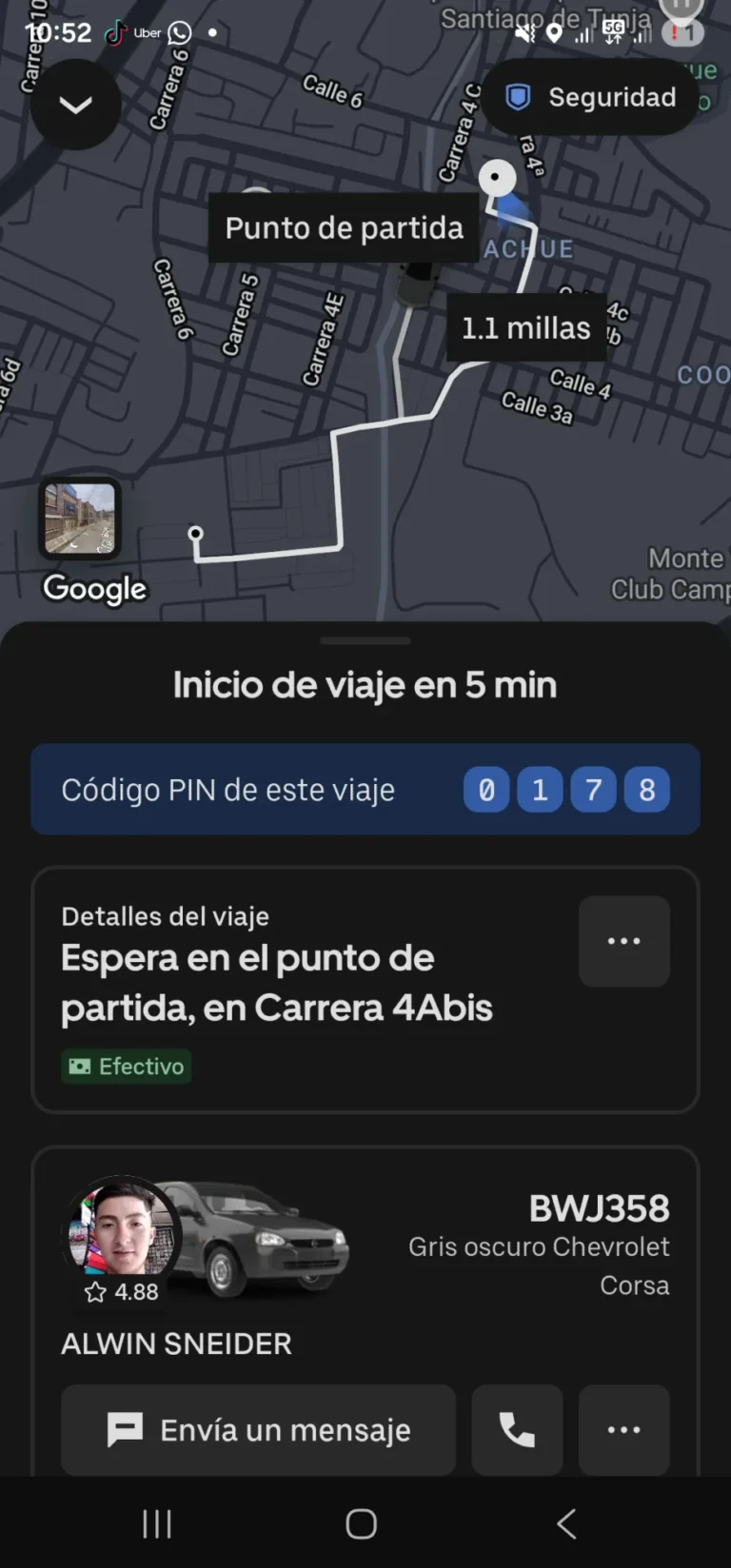Image resolution: width=731 pixels, height=1568 pixels.
Task: Tap the Back button in the navigation bar
Action: (x=565, y=1522)
